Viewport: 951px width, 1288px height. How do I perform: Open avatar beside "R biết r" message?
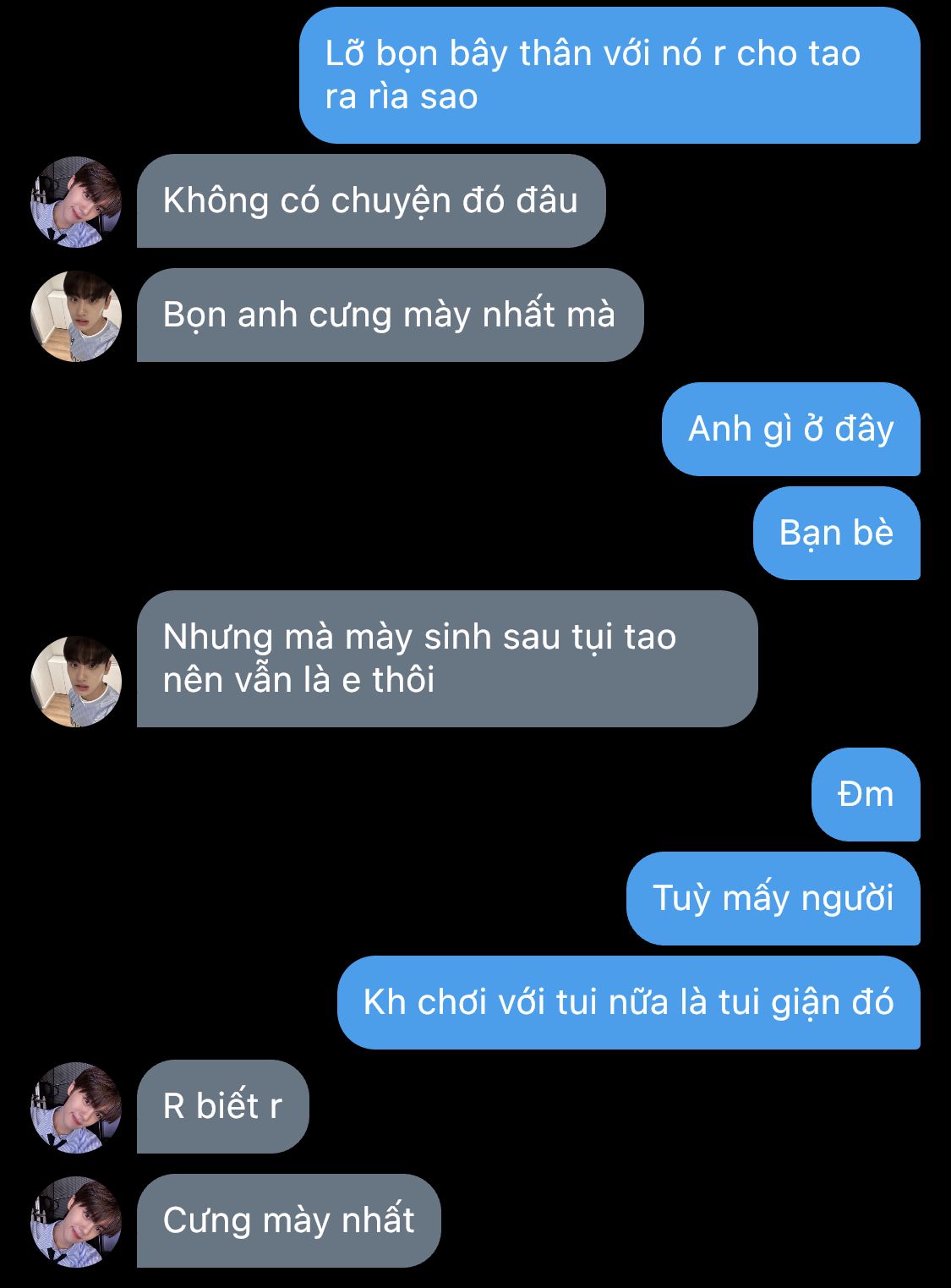pos(76,1107)
